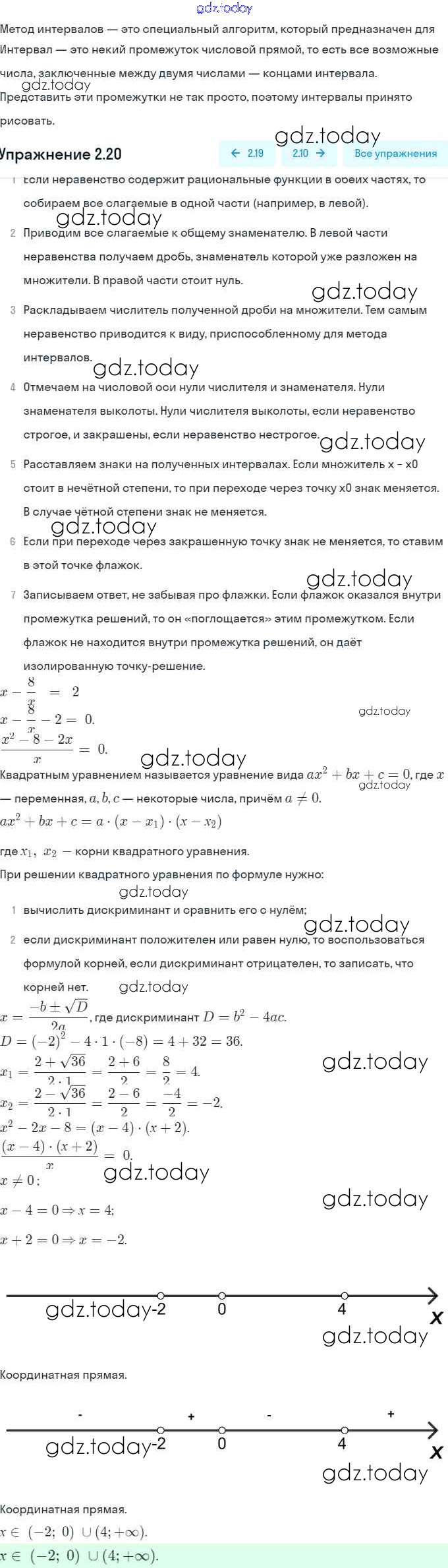Go to previous exercise 2.19
The width and height of the screenshot is (448, 1568).
pos(247,154)
